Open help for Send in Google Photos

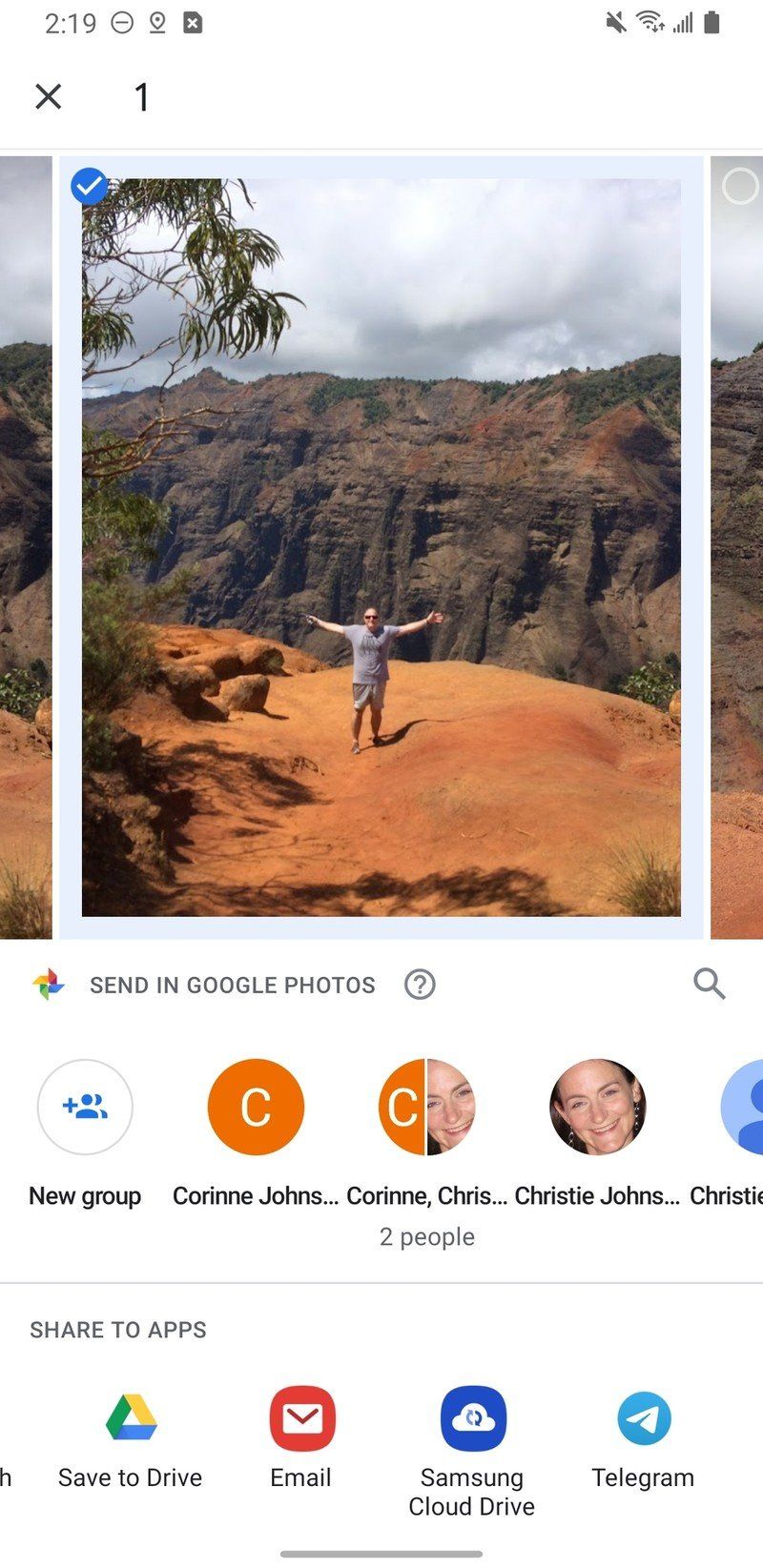pos(420,984)
